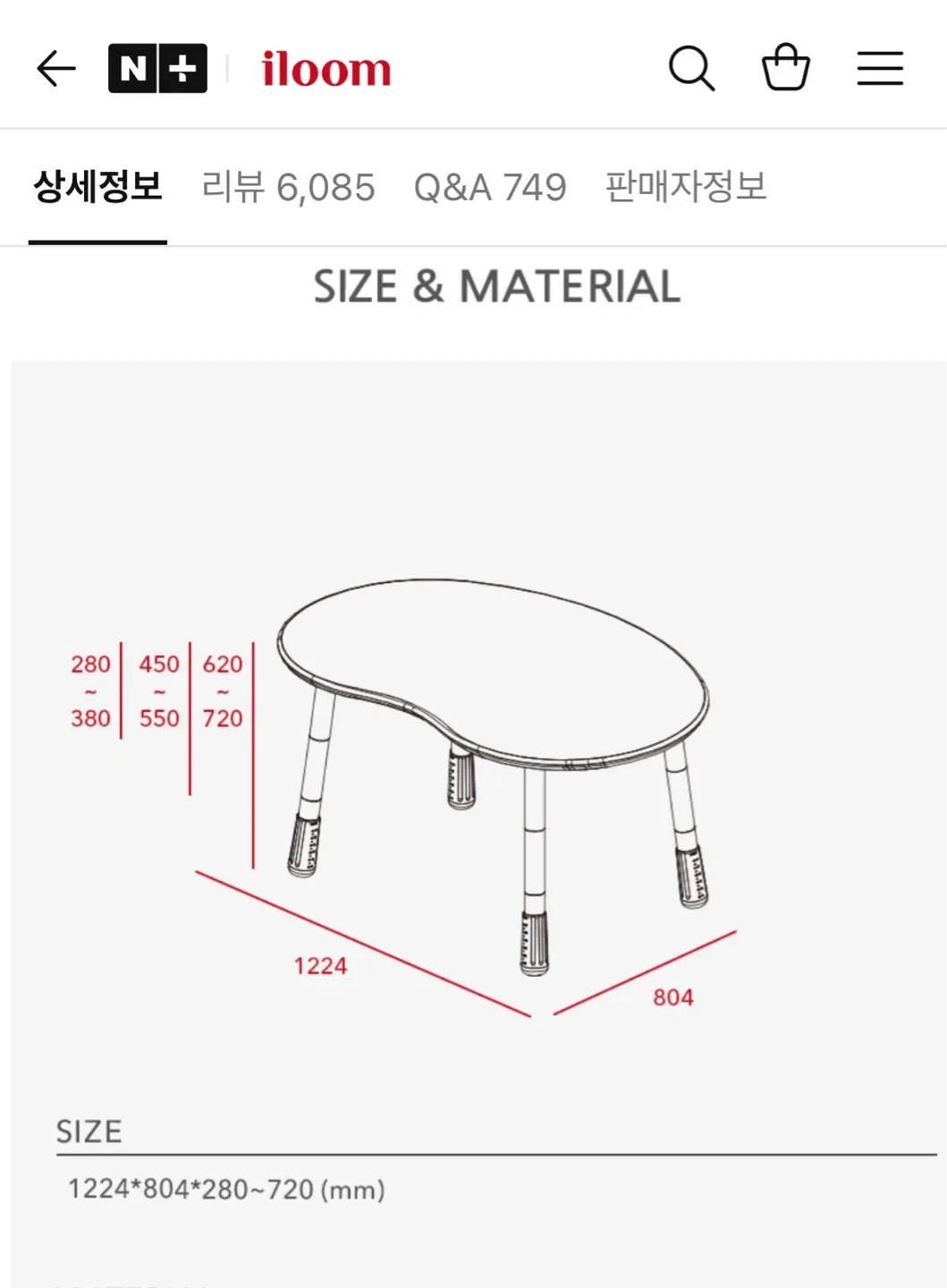Open the shopping basket
Screen dimensions: 947x1288
pos(785,68)
